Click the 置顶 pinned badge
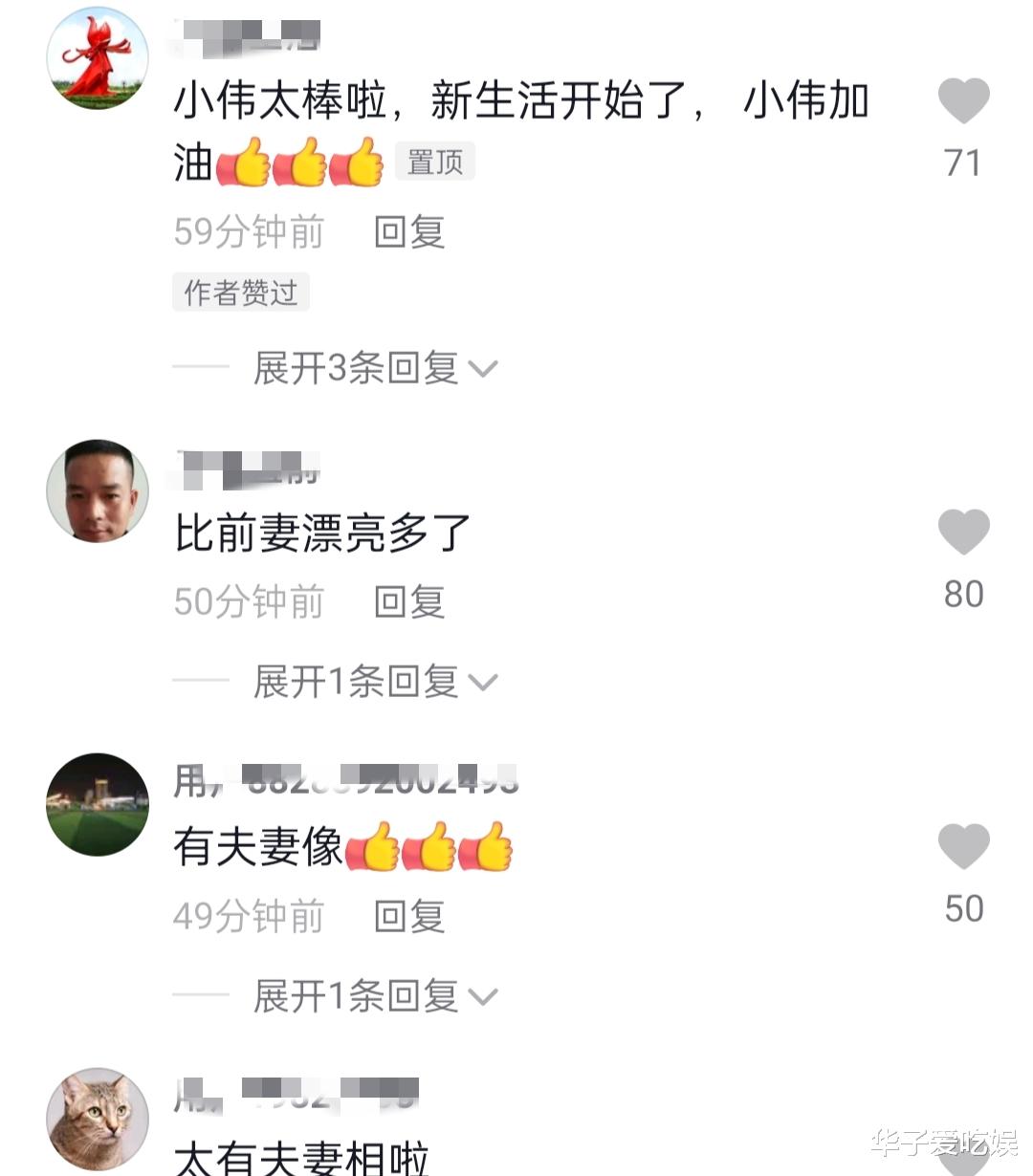This screenshot has height=1176, width=1033. tap(435, 161)
